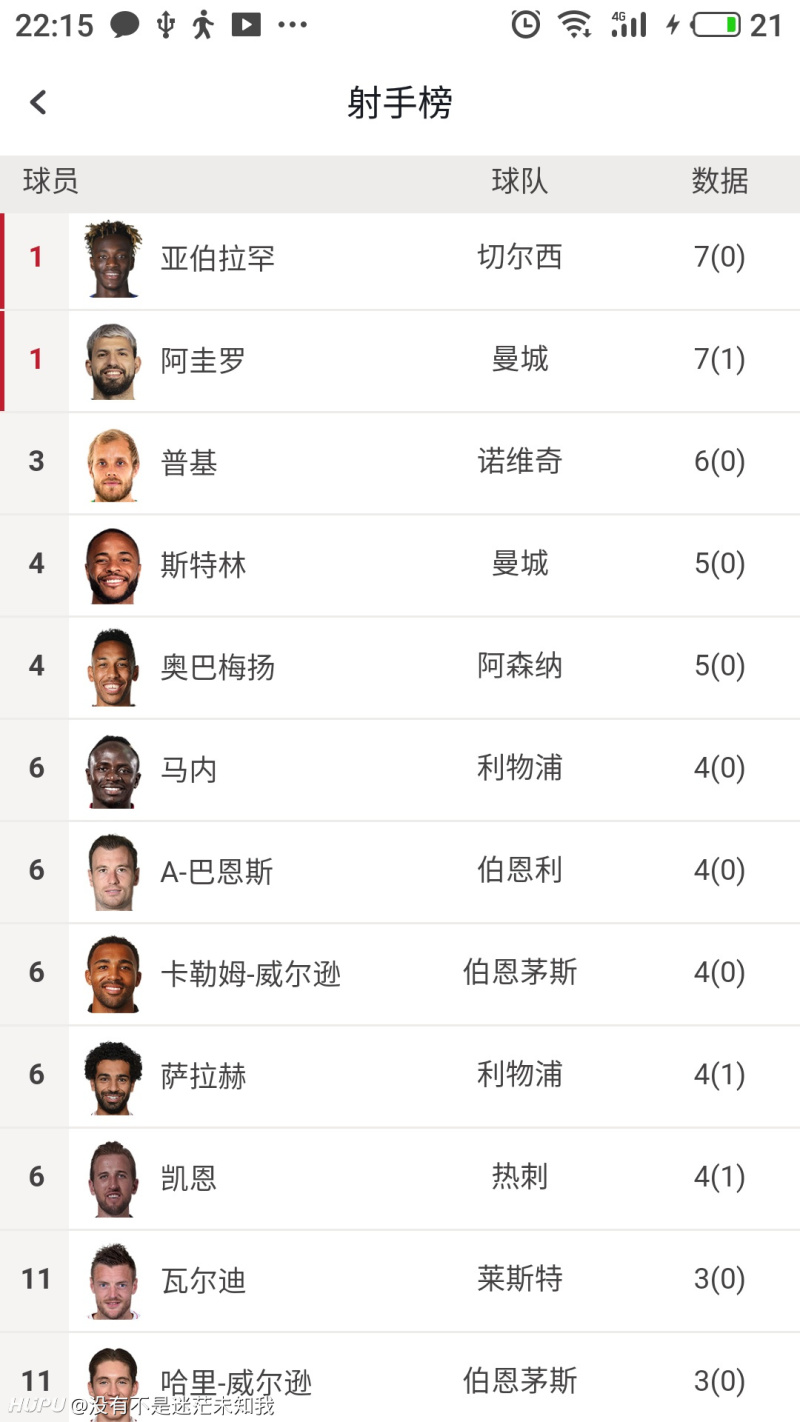Screen dimensions: 800x1422
Task: Go back from the 射手榜 page
Action: click(38, 102)
